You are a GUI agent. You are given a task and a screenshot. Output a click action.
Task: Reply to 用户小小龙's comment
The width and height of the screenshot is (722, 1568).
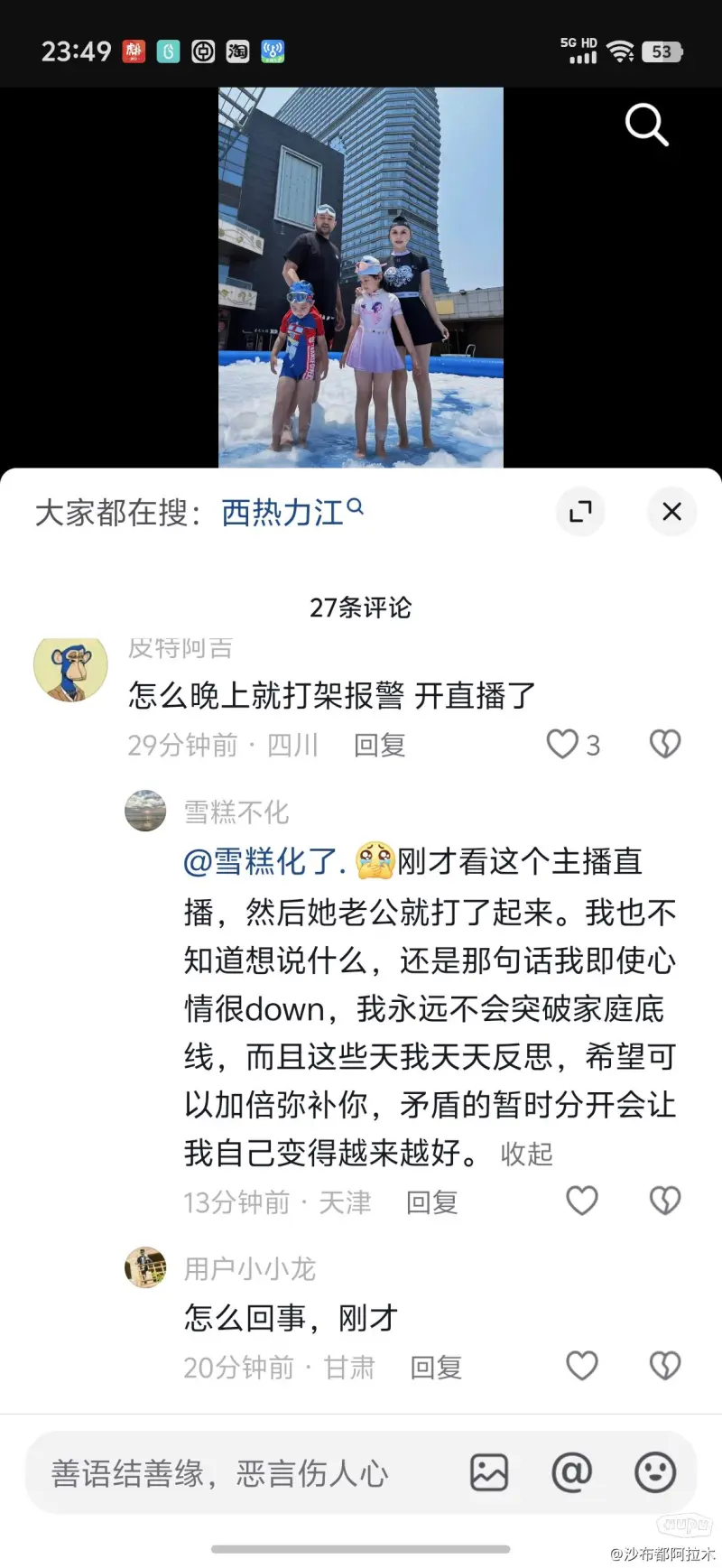[x=436, y=1368]
